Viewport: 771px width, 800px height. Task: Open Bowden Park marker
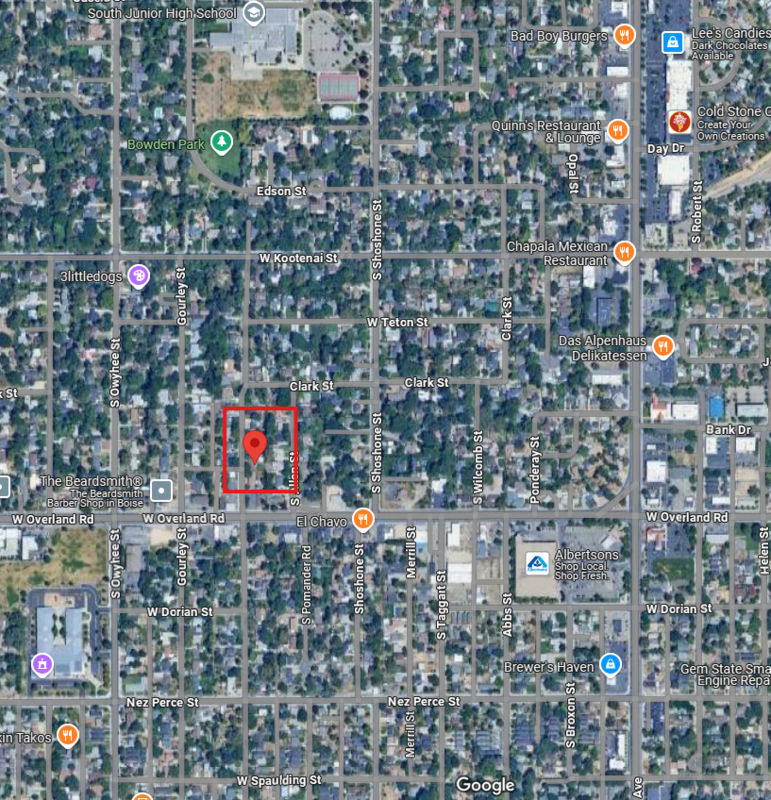point(221,143)
